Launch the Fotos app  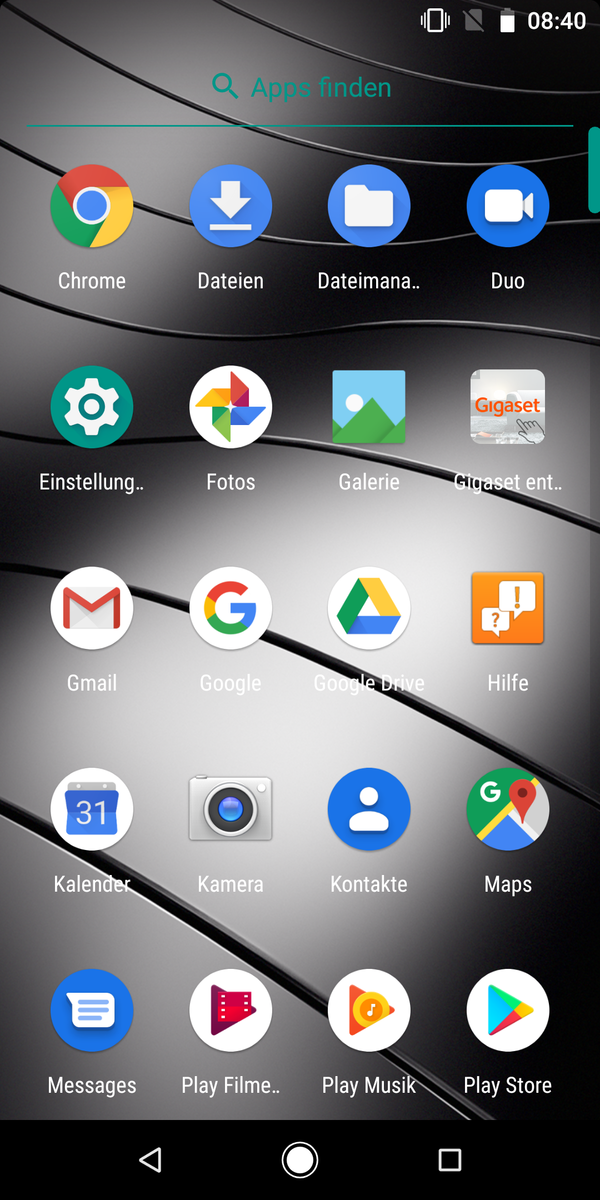(230, 407)
